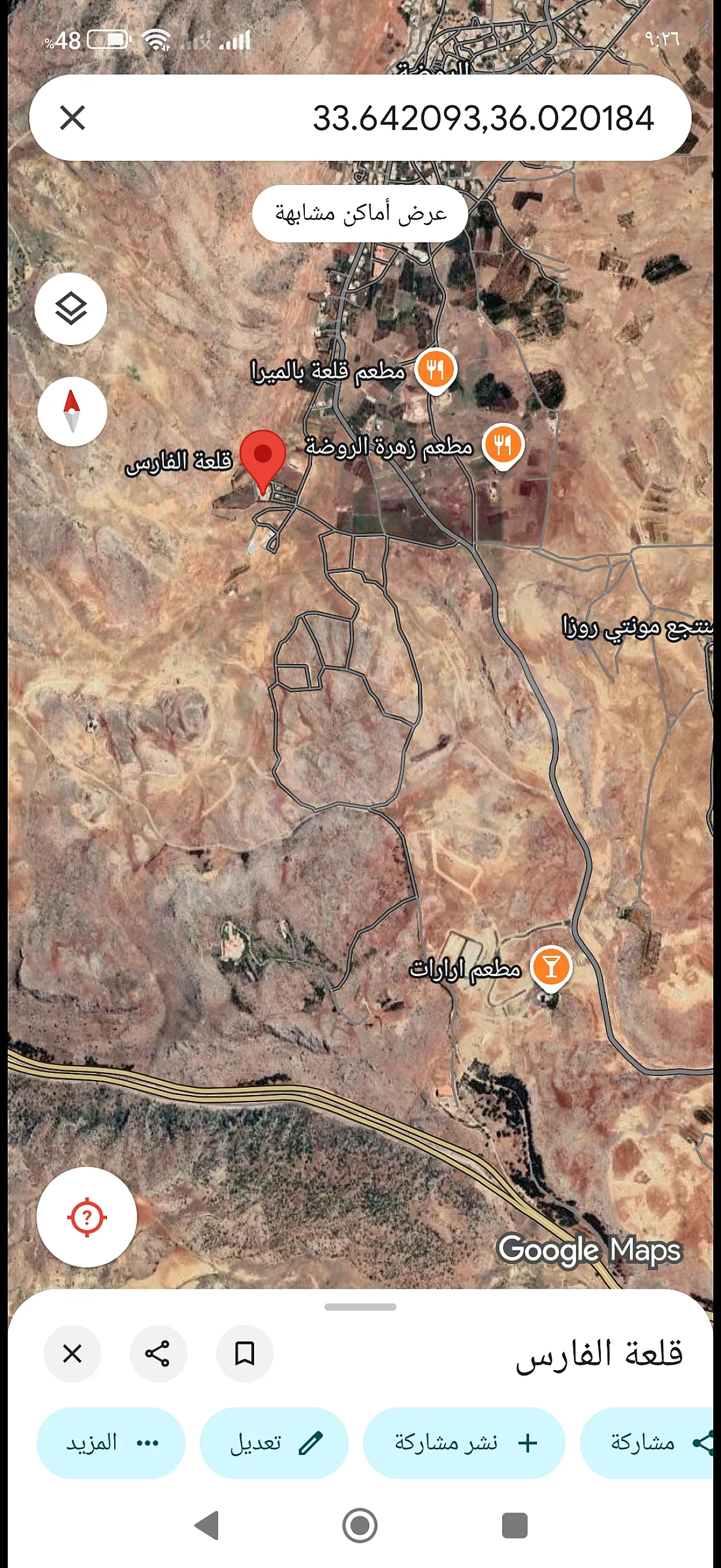Save قلعة الفارس with the bookmark icon
Viewport: 721px width, 1568px height.
tap(245, 1354)
